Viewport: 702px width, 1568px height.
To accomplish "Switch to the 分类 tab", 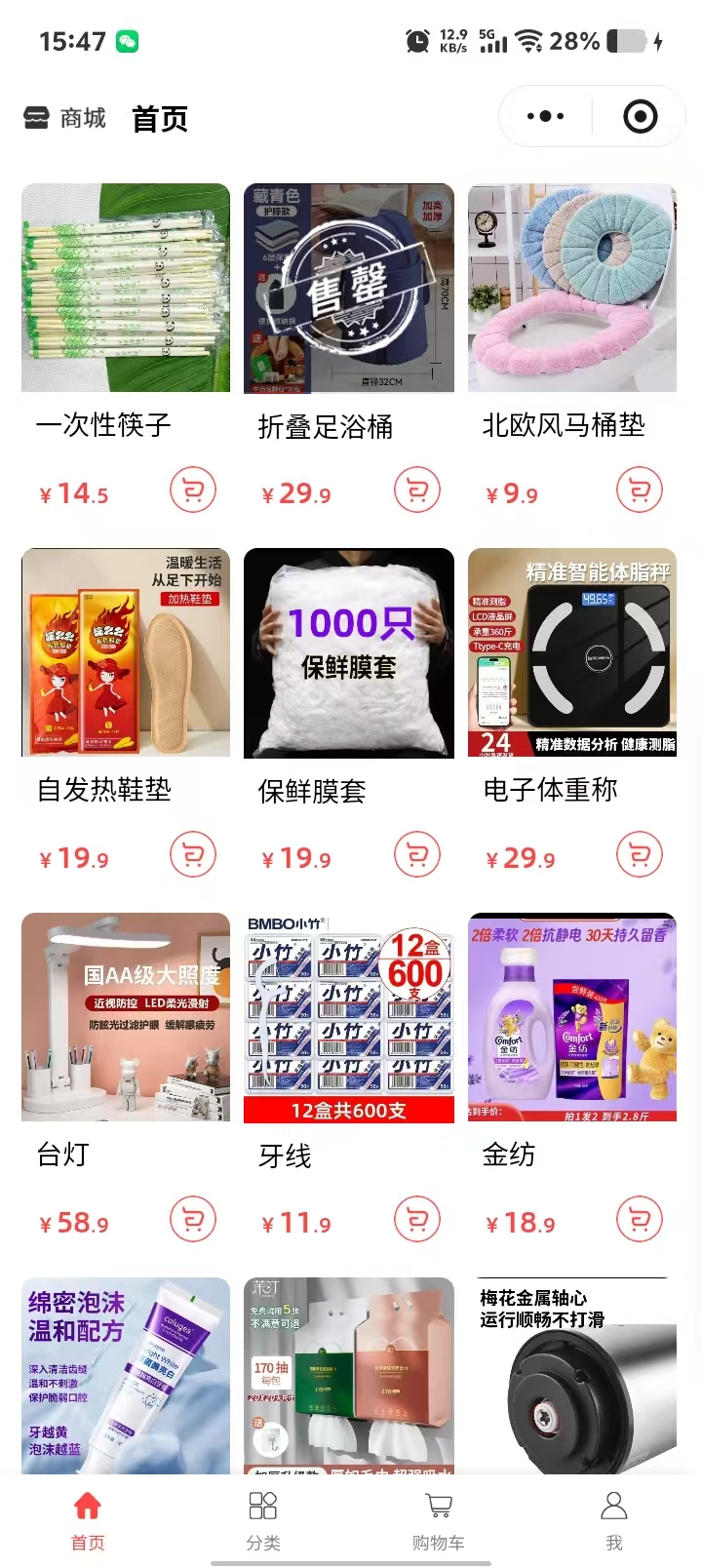I will click(263, 1519).
